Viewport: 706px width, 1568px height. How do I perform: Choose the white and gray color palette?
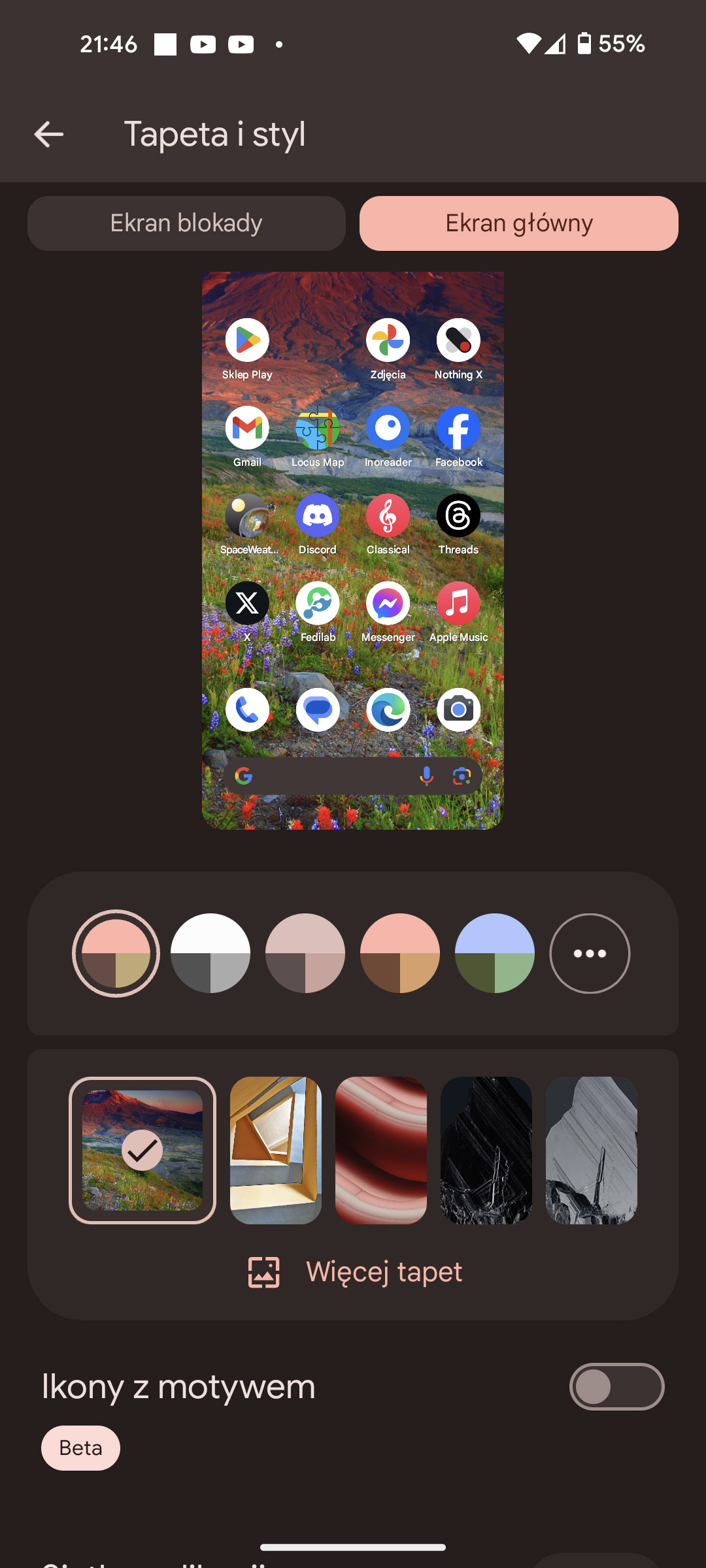(x=210, y=953)
